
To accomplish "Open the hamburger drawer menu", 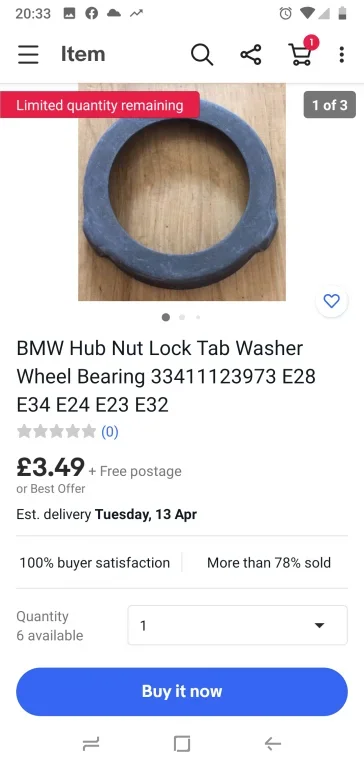I will [x=28, y=54].
